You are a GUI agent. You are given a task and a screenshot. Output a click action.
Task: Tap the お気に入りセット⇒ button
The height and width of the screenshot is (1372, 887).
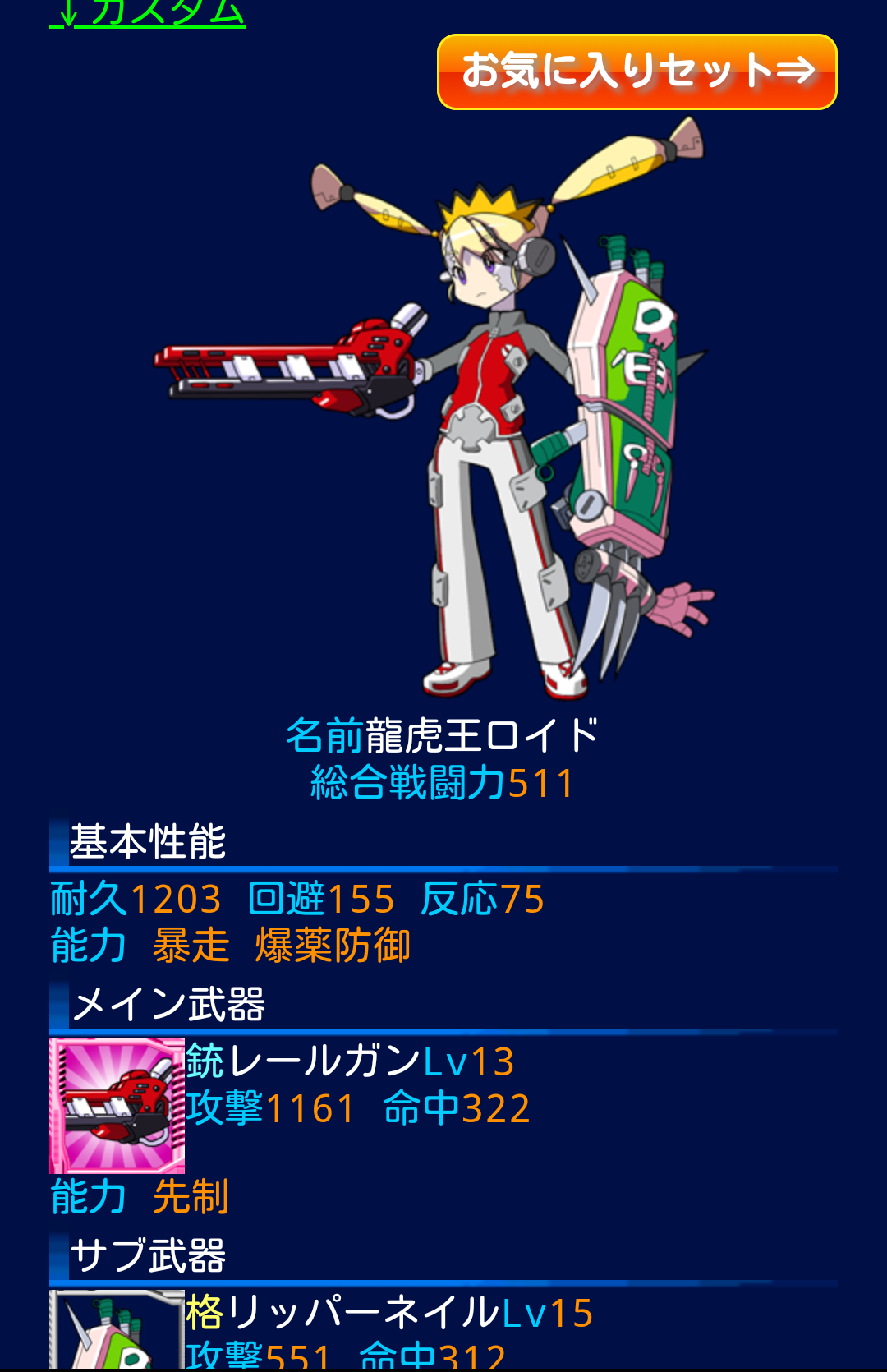point(637,72)
